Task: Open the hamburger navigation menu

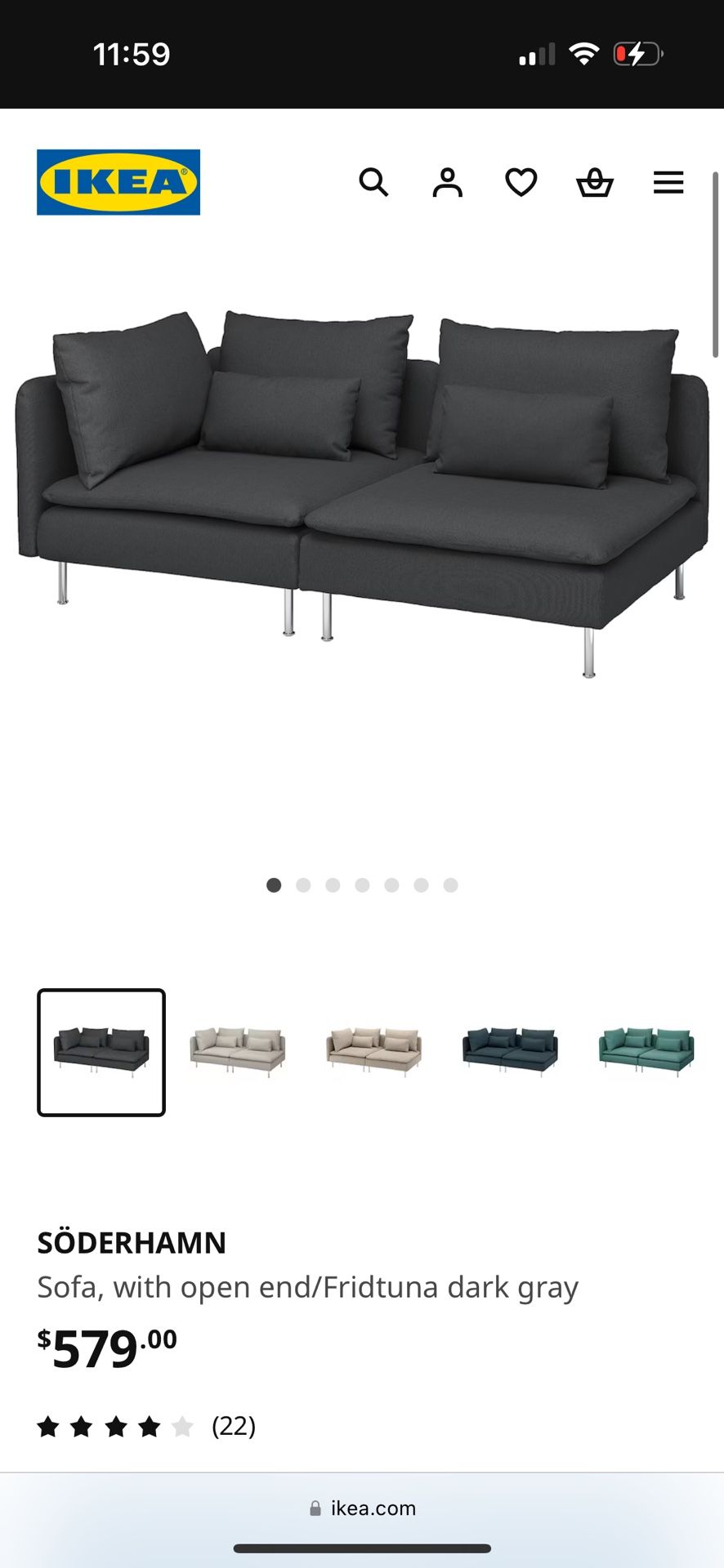Action: [x=668, y=183]
